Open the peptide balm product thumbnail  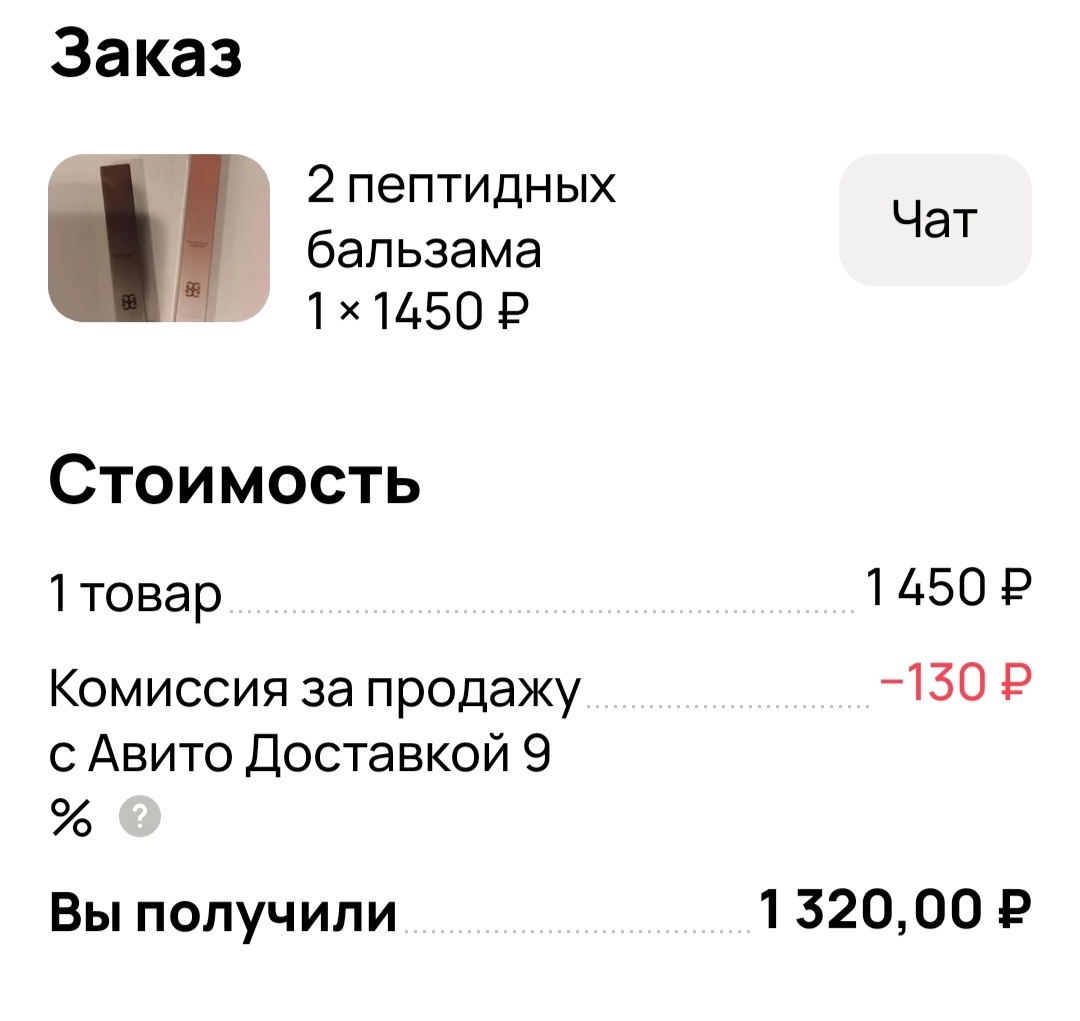tap(158, 238)
